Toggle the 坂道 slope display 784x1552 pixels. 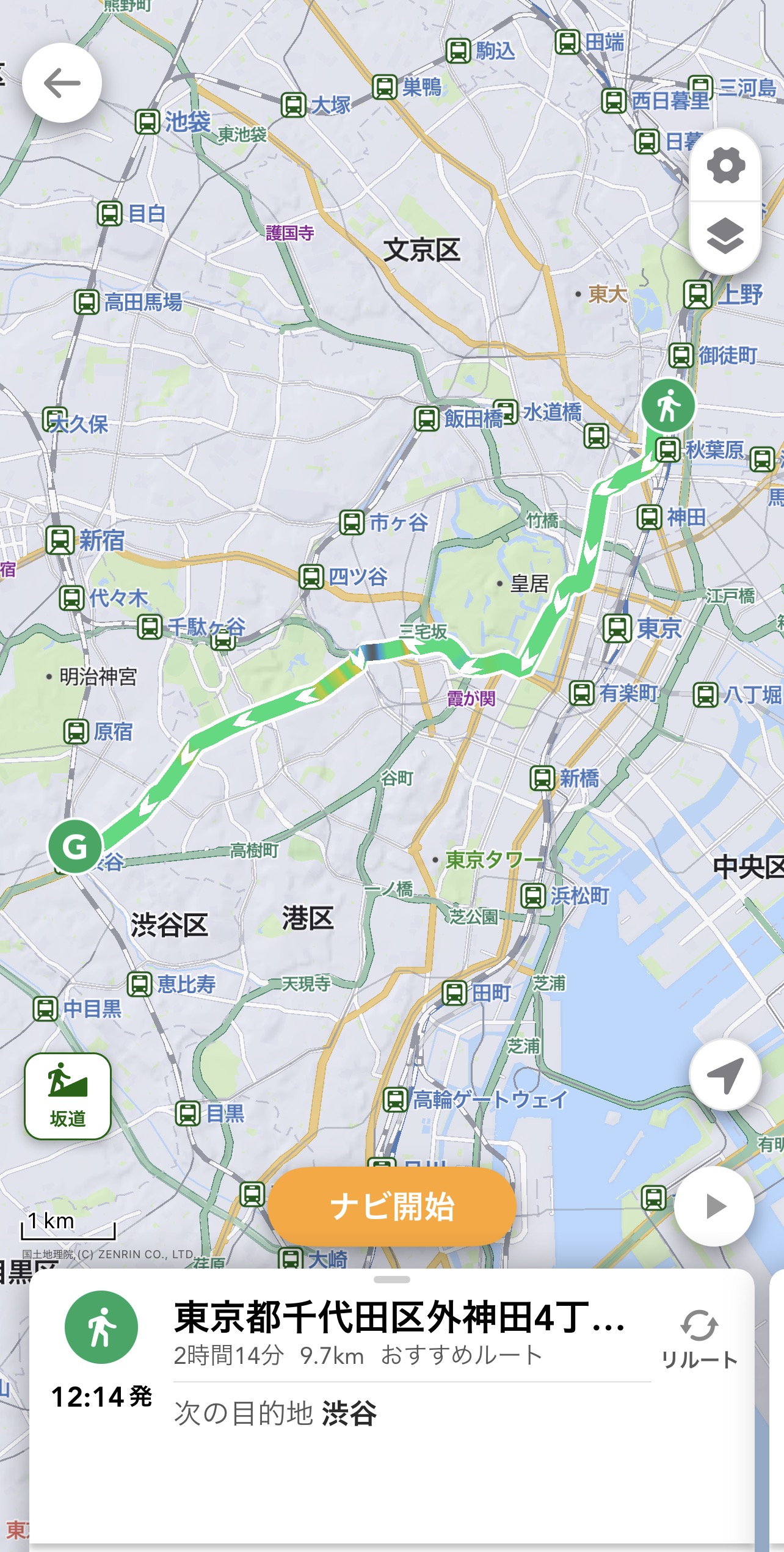[68, 1096]
